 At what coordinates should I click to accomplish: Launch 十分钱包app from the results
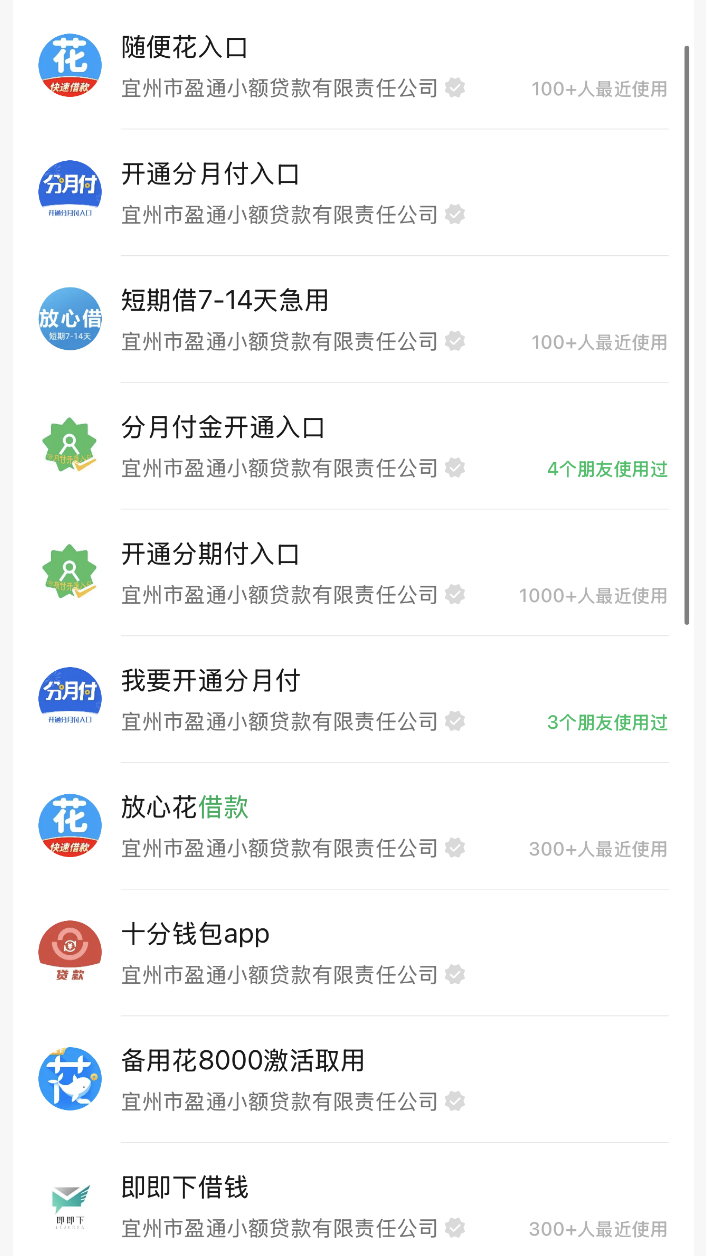(x=196, y=934)
